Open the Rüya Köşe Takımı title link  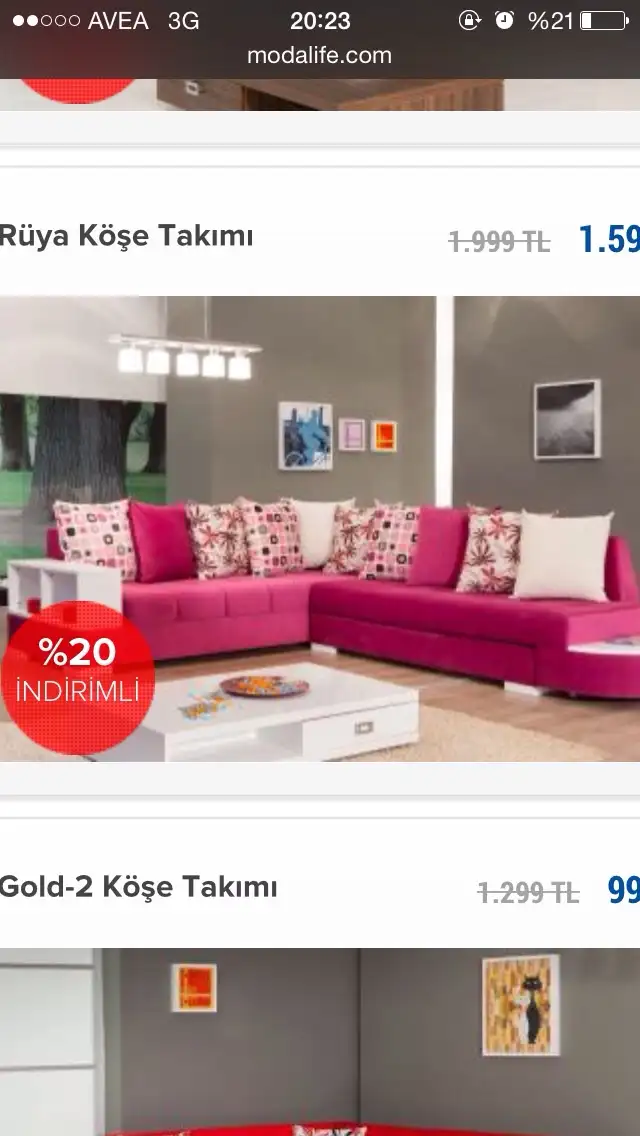tap(126, 237)
